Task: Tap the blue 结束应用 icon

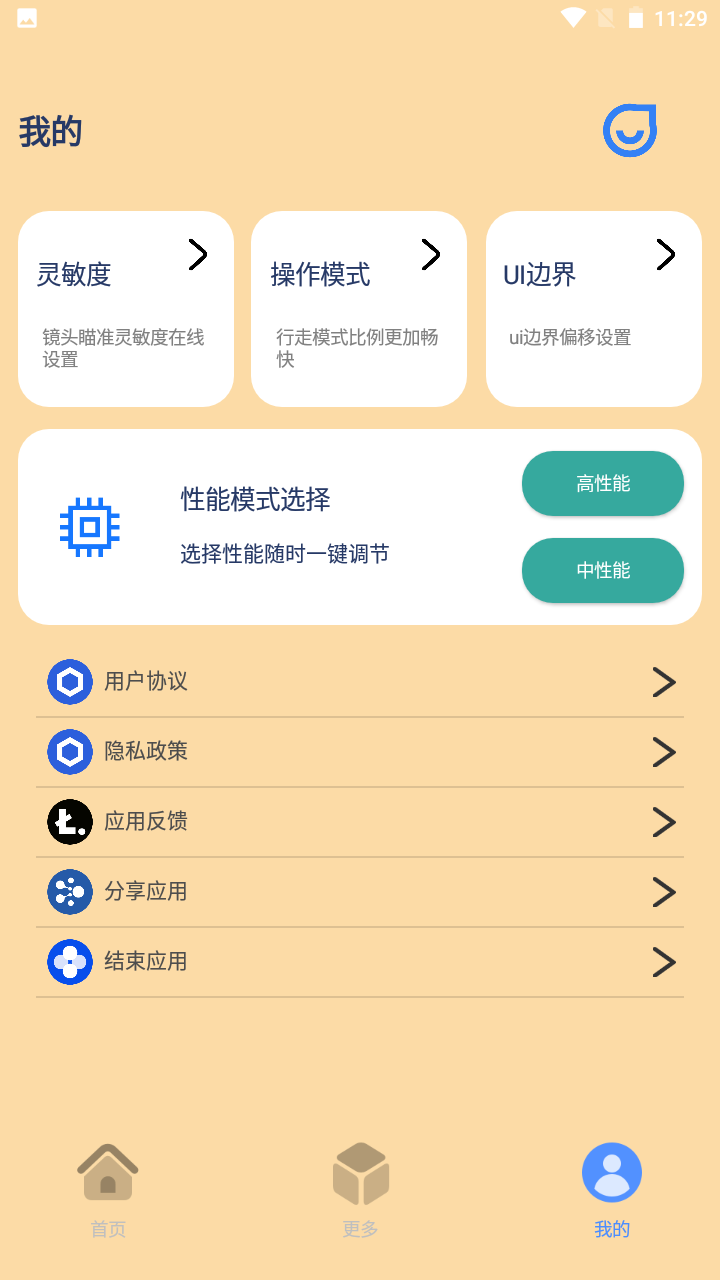Action: coord(70,961)
